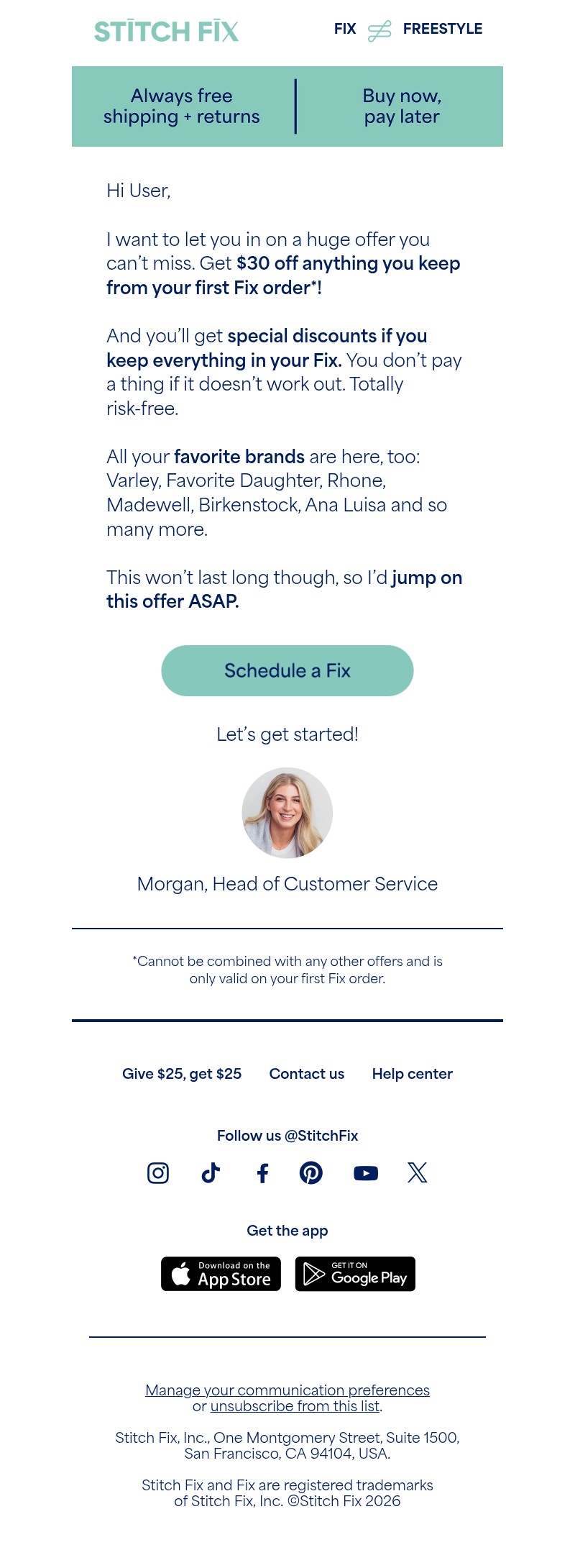
Task: Open the FREESTYLE link in header
Action: (x=442, y=29)
